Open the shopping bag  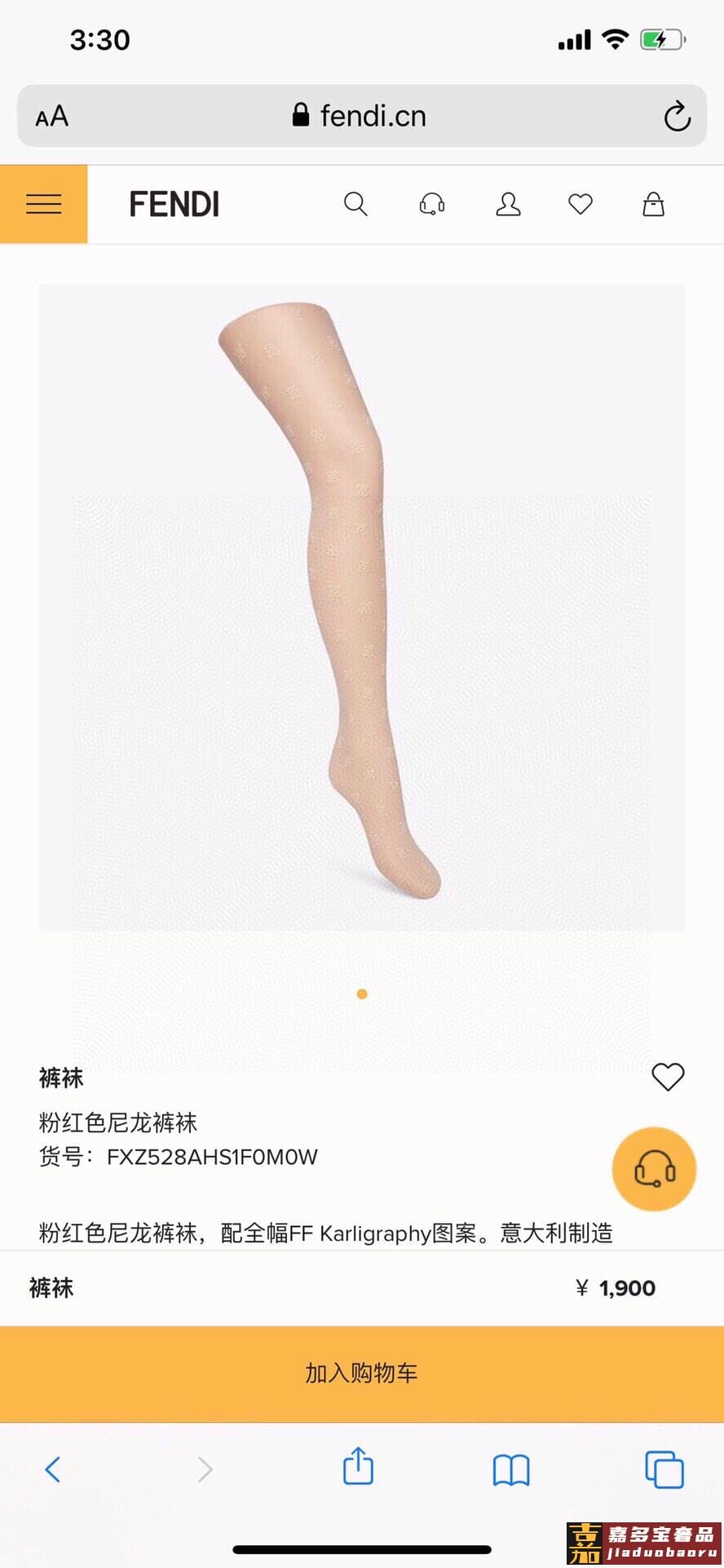(653, 204)
